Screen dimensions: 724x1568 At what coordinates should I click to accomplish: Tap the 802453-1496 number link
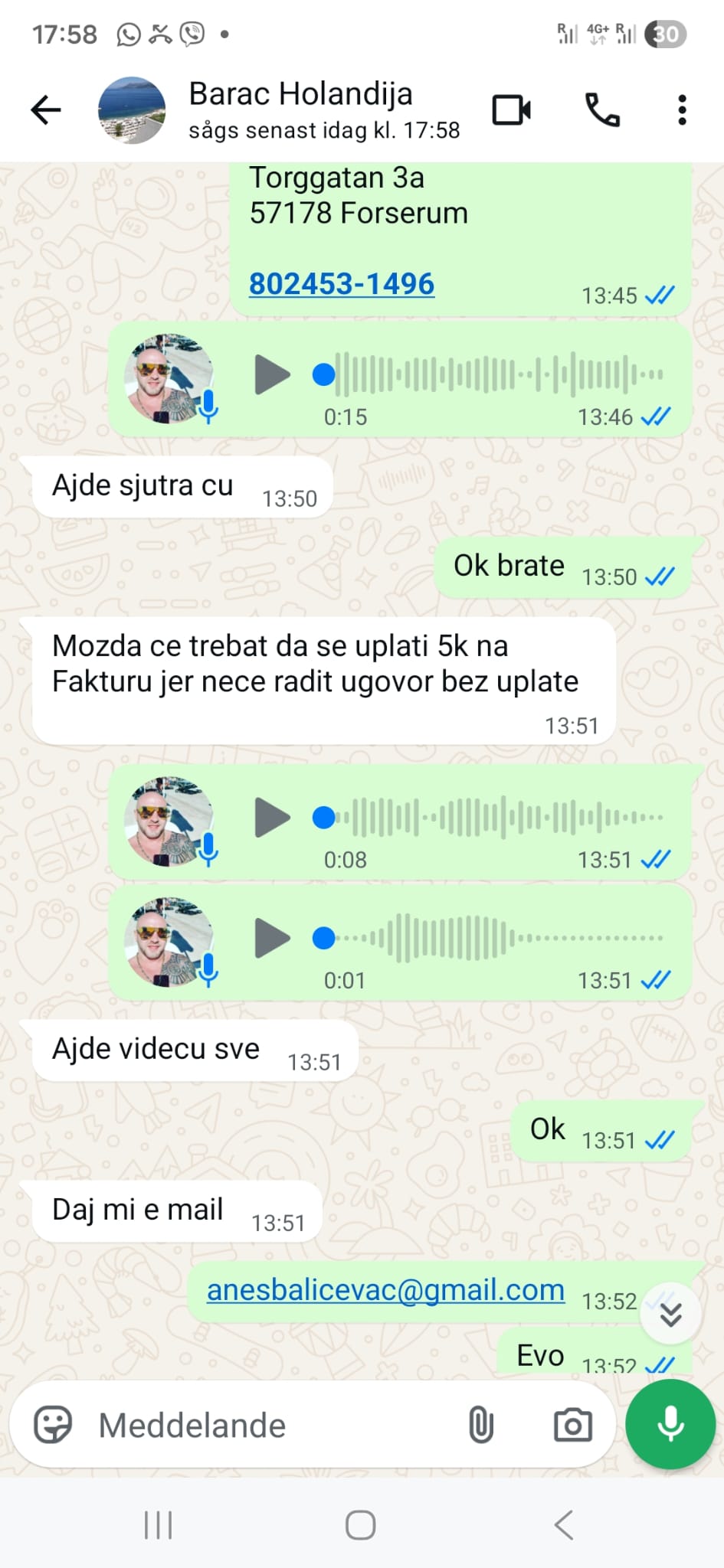click(x=342, y=284)
